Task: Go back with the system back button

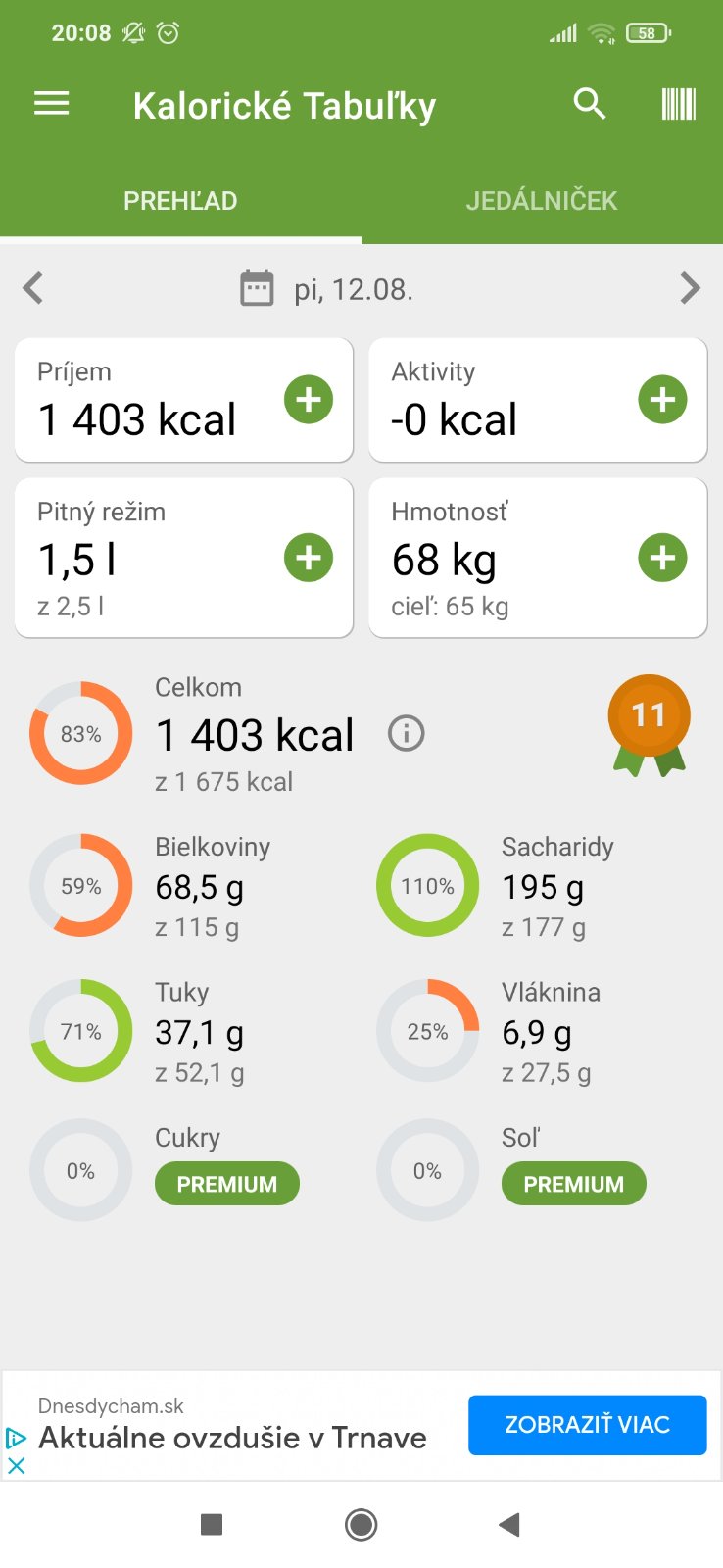Action: click(x=508, y=1524)
